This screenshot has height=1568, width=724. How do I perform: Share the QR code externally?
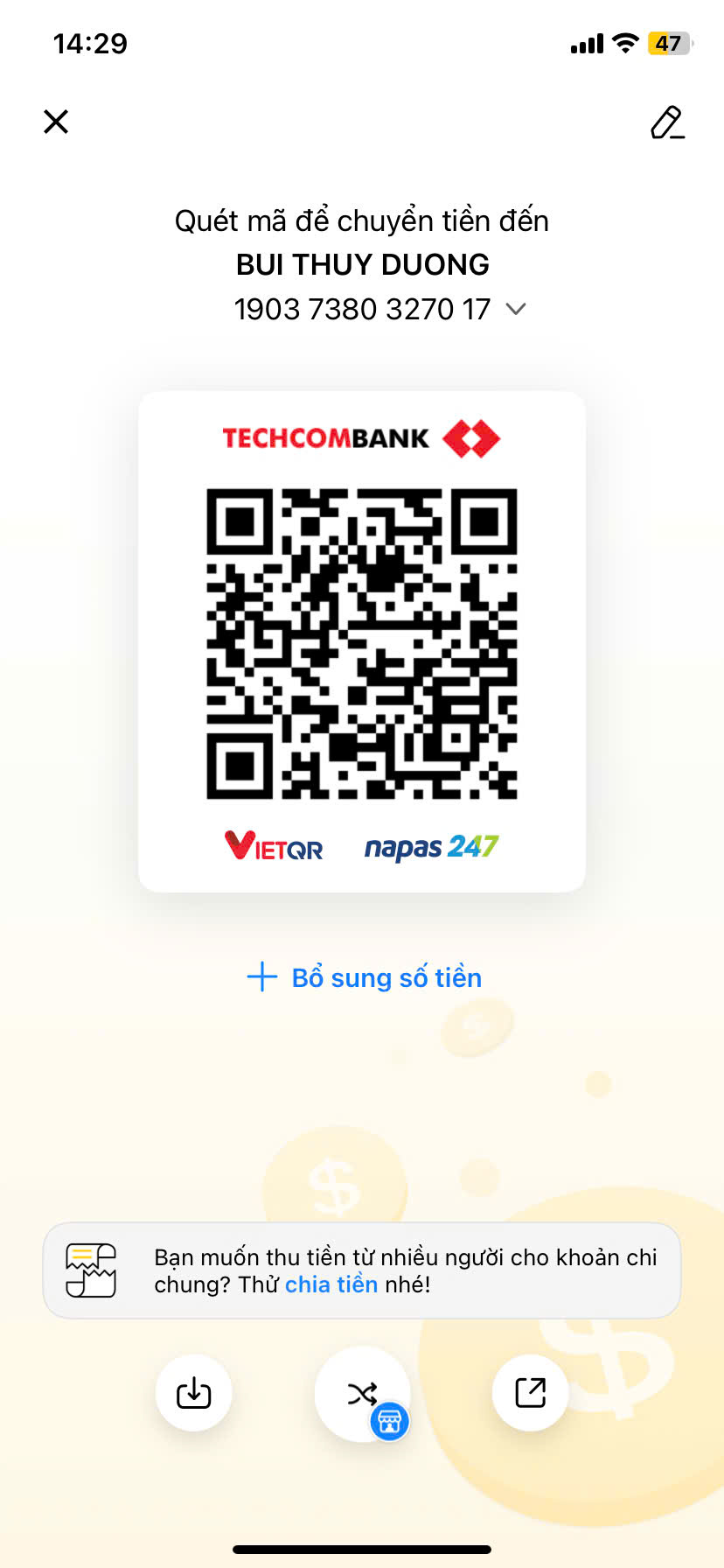pyautogui.click(x=530, y=1392)
